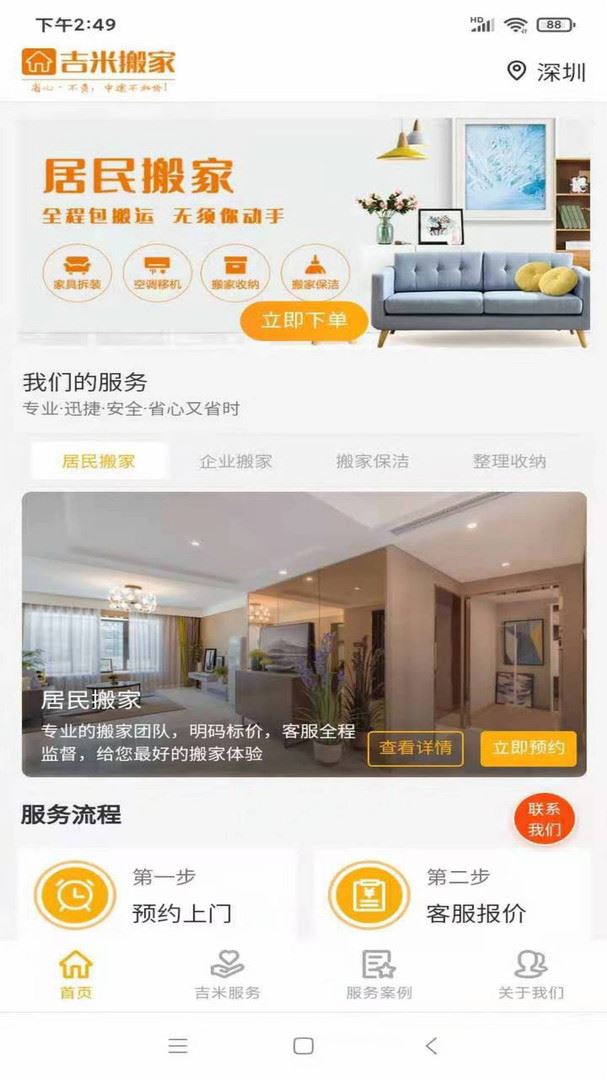Open the 关于我们 tab

point(531,975)
